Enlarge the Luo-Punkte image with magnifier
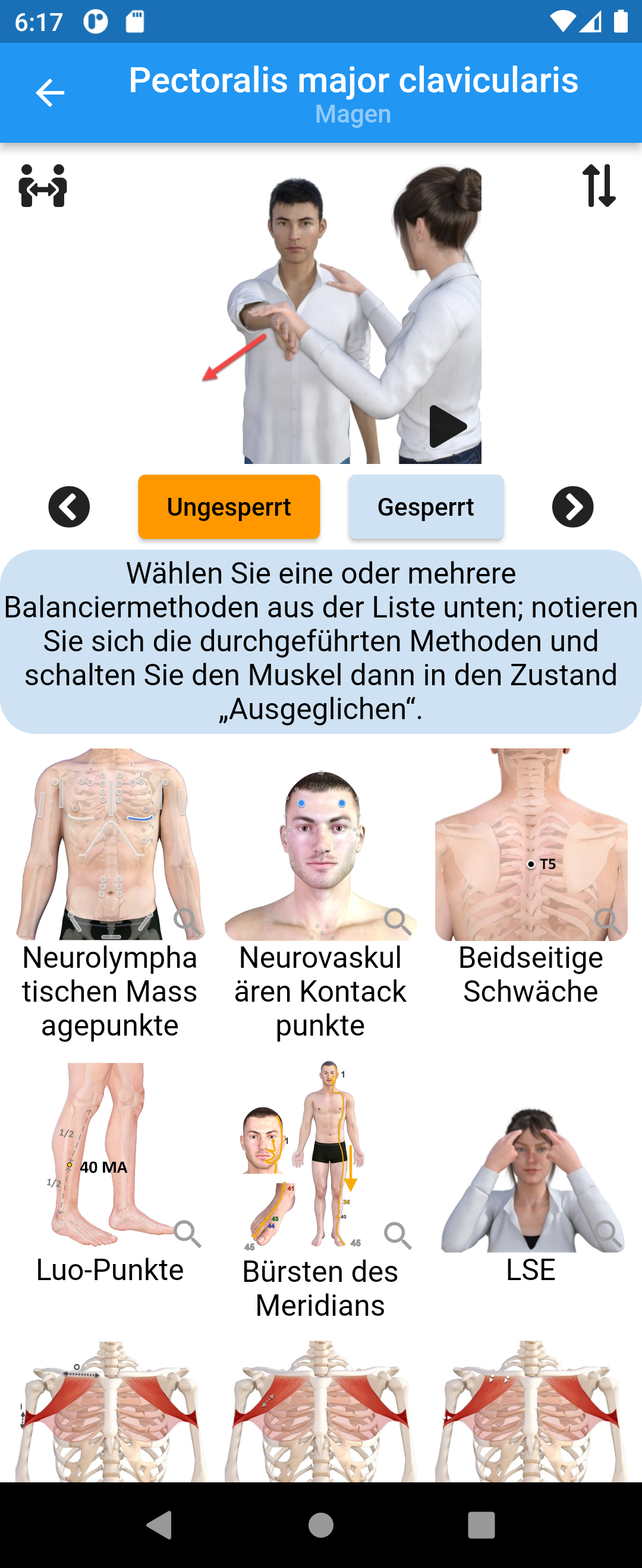This screenshot has width=642, height=1568. coord(187,1234)
